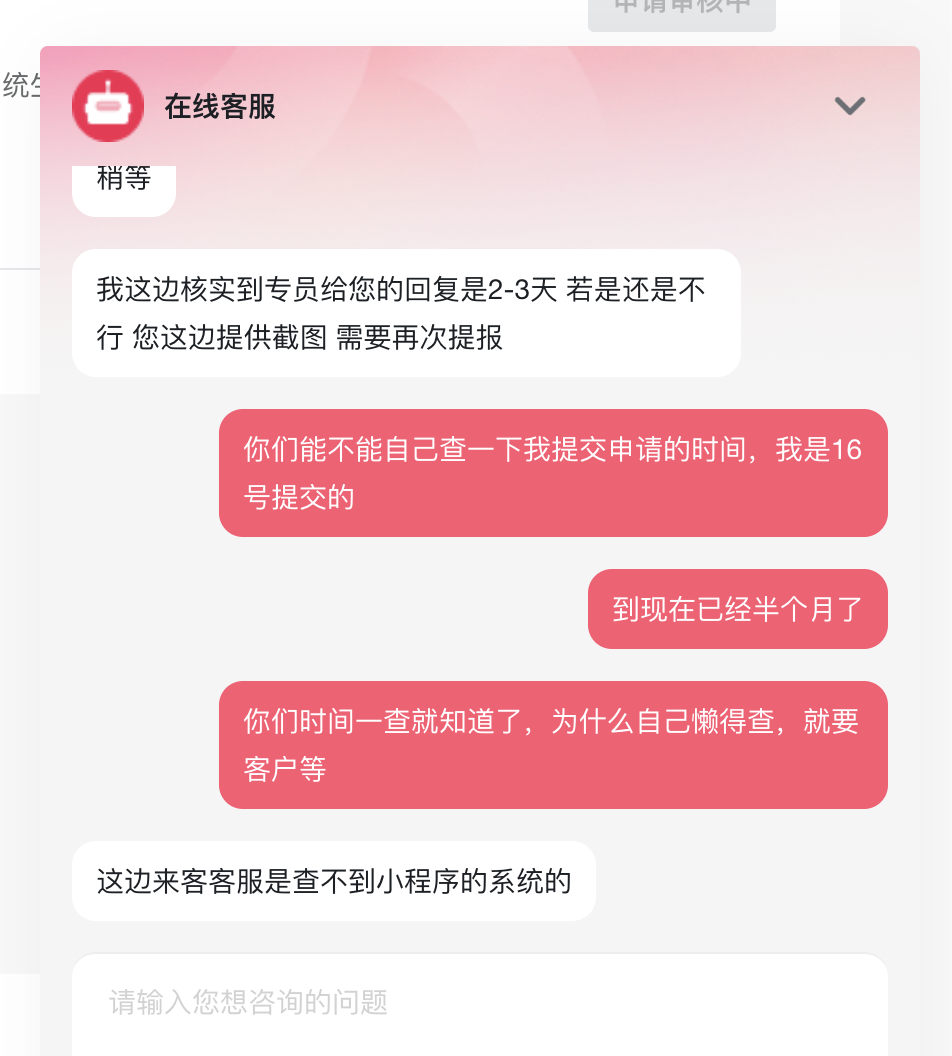Collapse the online customer service chat window

click(x=849, y=106)
